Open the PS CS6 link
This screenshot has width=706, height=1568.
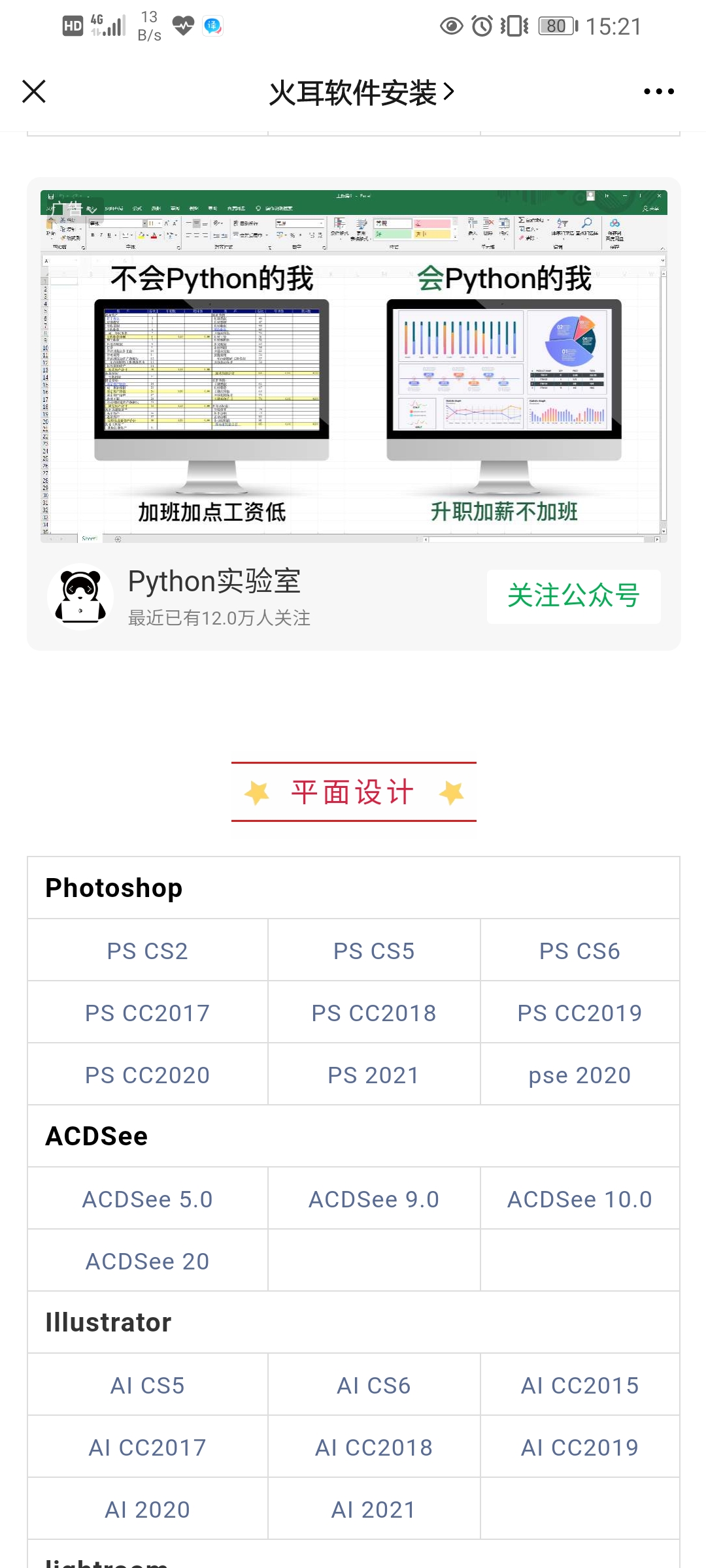[x=580, y=951]
